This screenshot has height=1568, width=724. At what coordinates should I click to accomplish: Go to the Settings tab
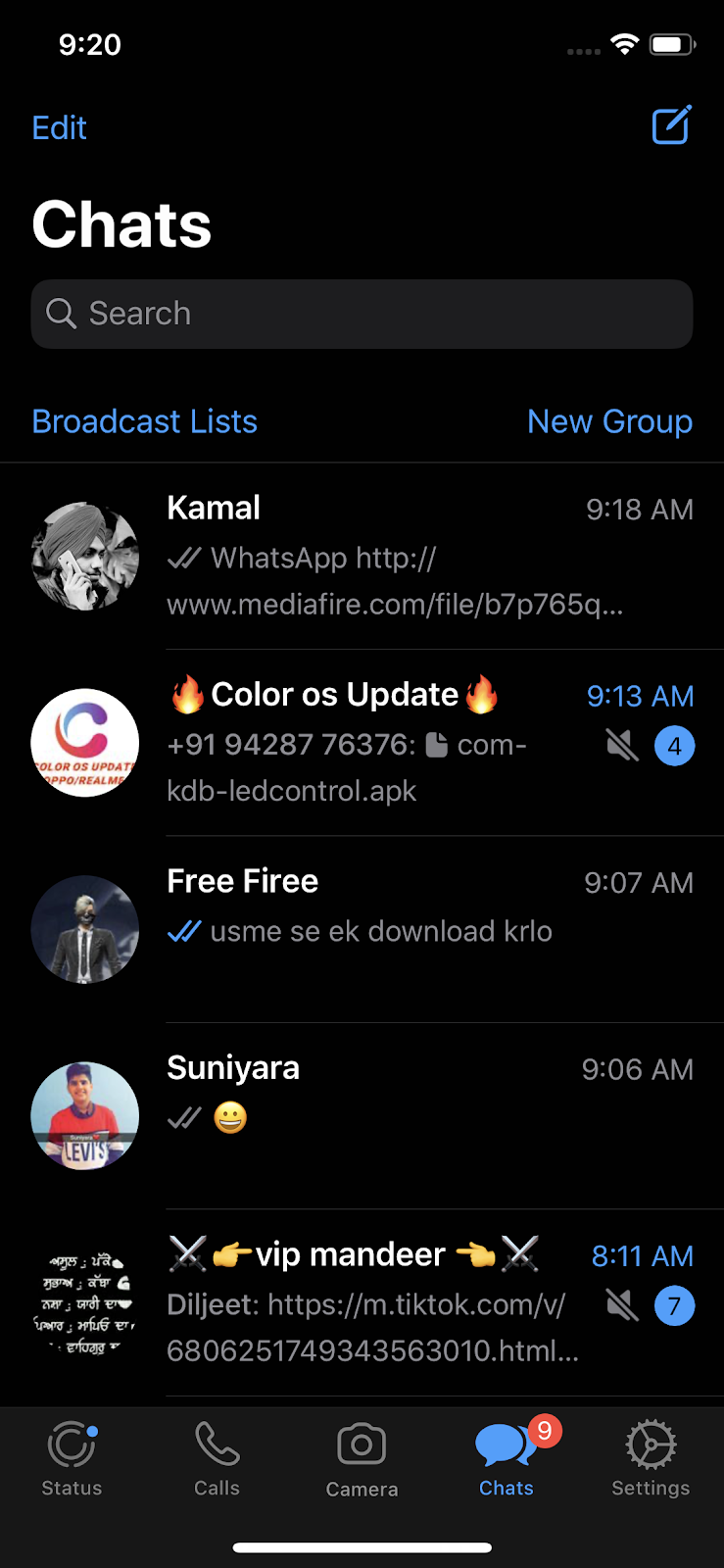(x=651, y=1459)
